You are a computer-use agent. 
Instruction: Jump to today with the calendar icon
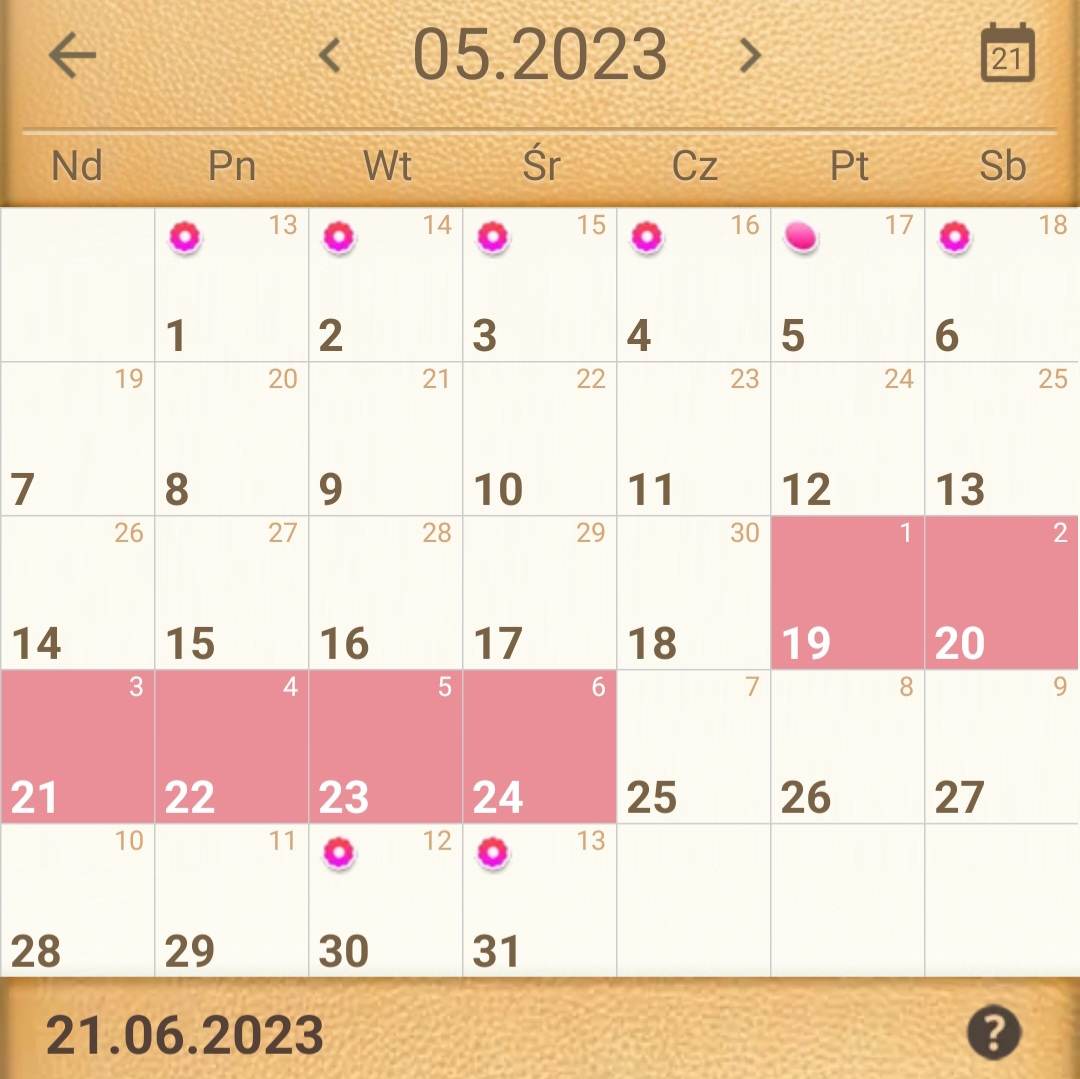(1007, 54)
